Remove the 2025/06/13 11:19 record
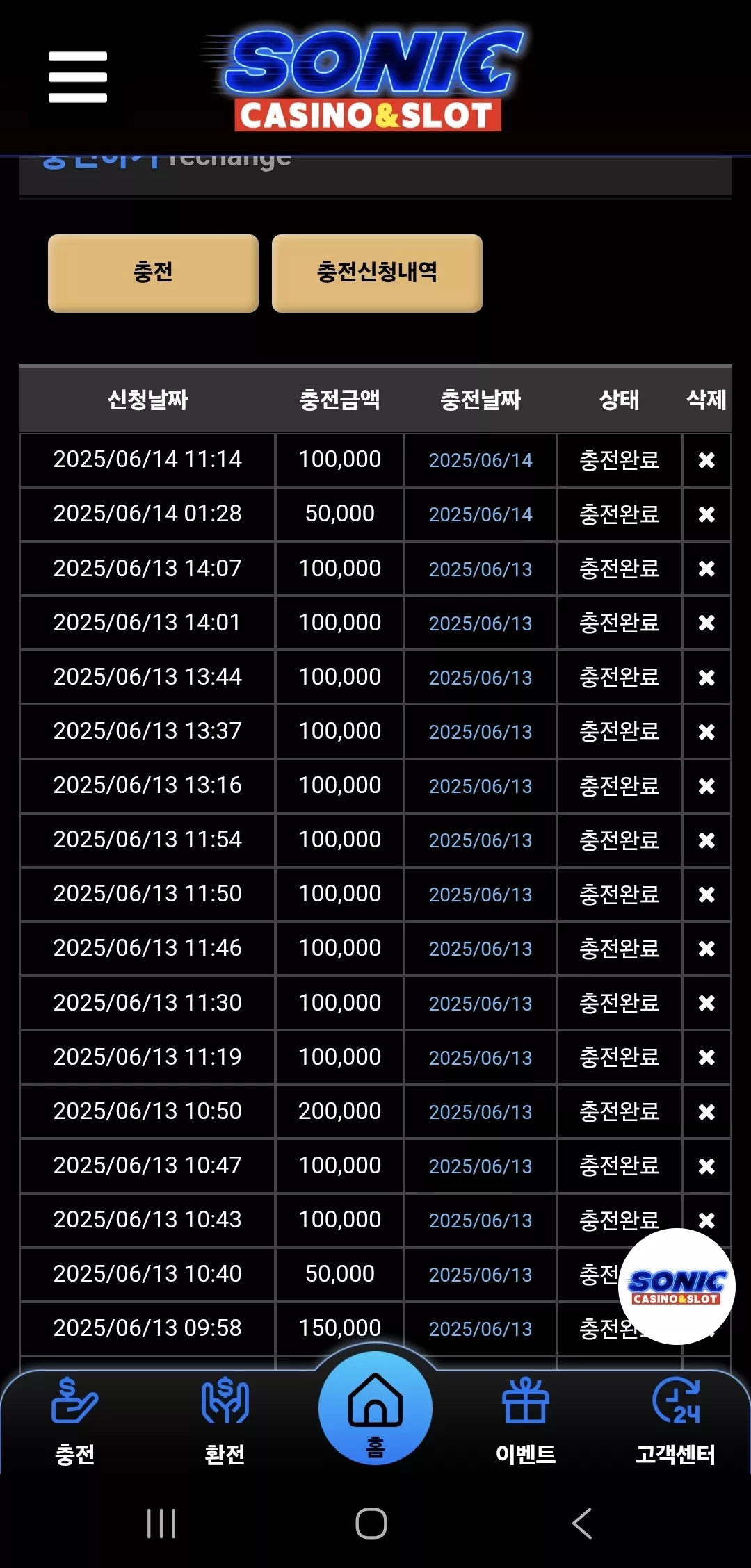Viewport: 751px width, 1568px height. click(706, 1057)
